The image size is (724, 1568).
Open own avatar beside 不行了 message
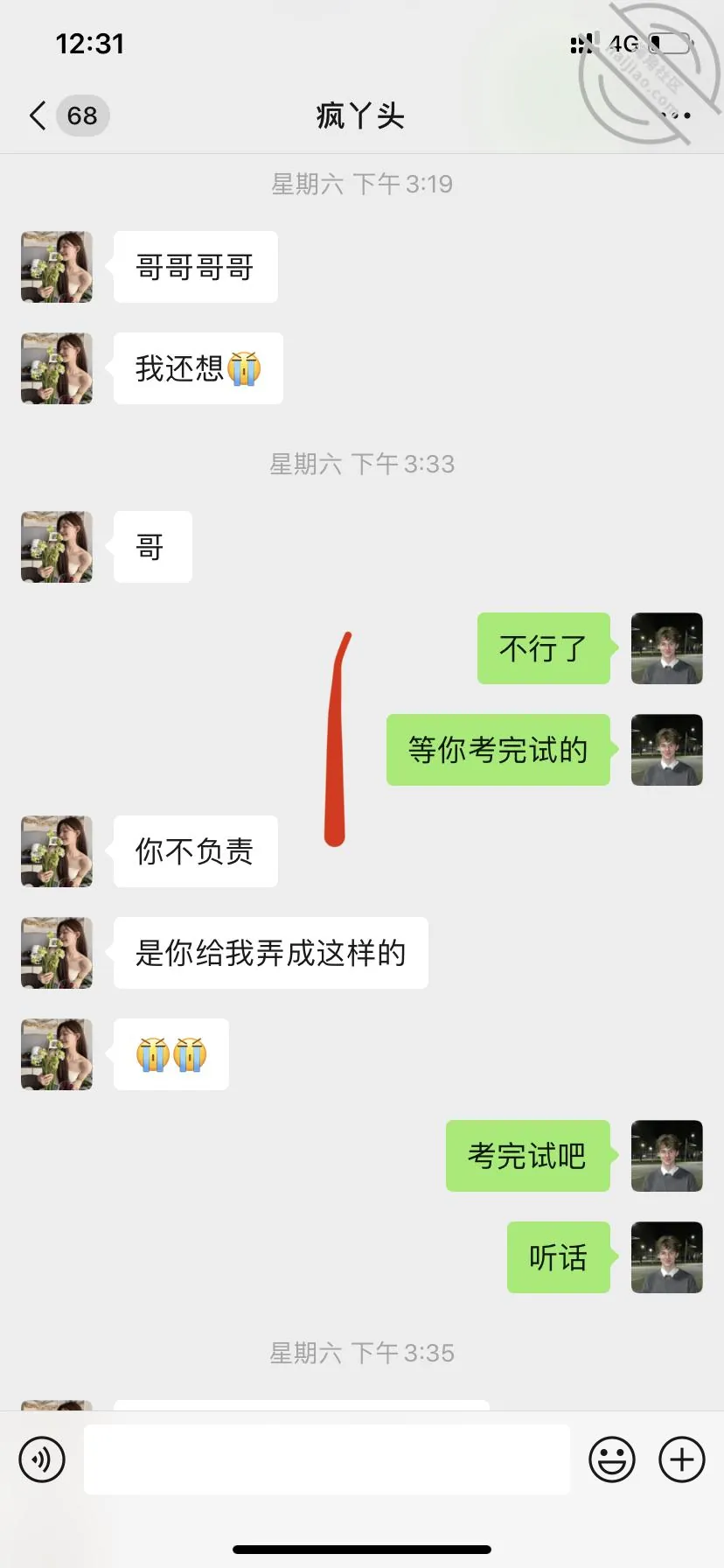coord(667,648)
